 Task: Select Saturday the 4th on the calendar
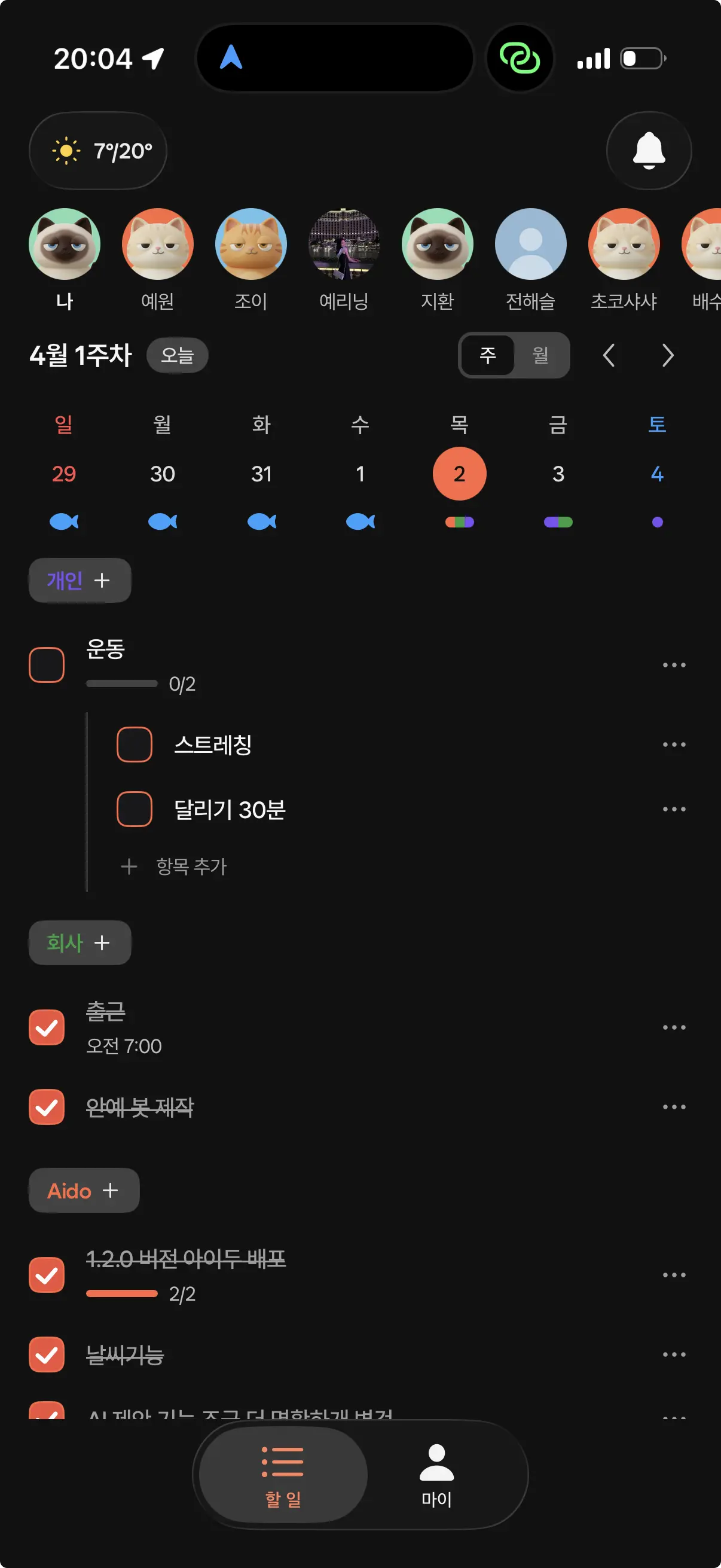pyautogui.click(x=658, y=474)
